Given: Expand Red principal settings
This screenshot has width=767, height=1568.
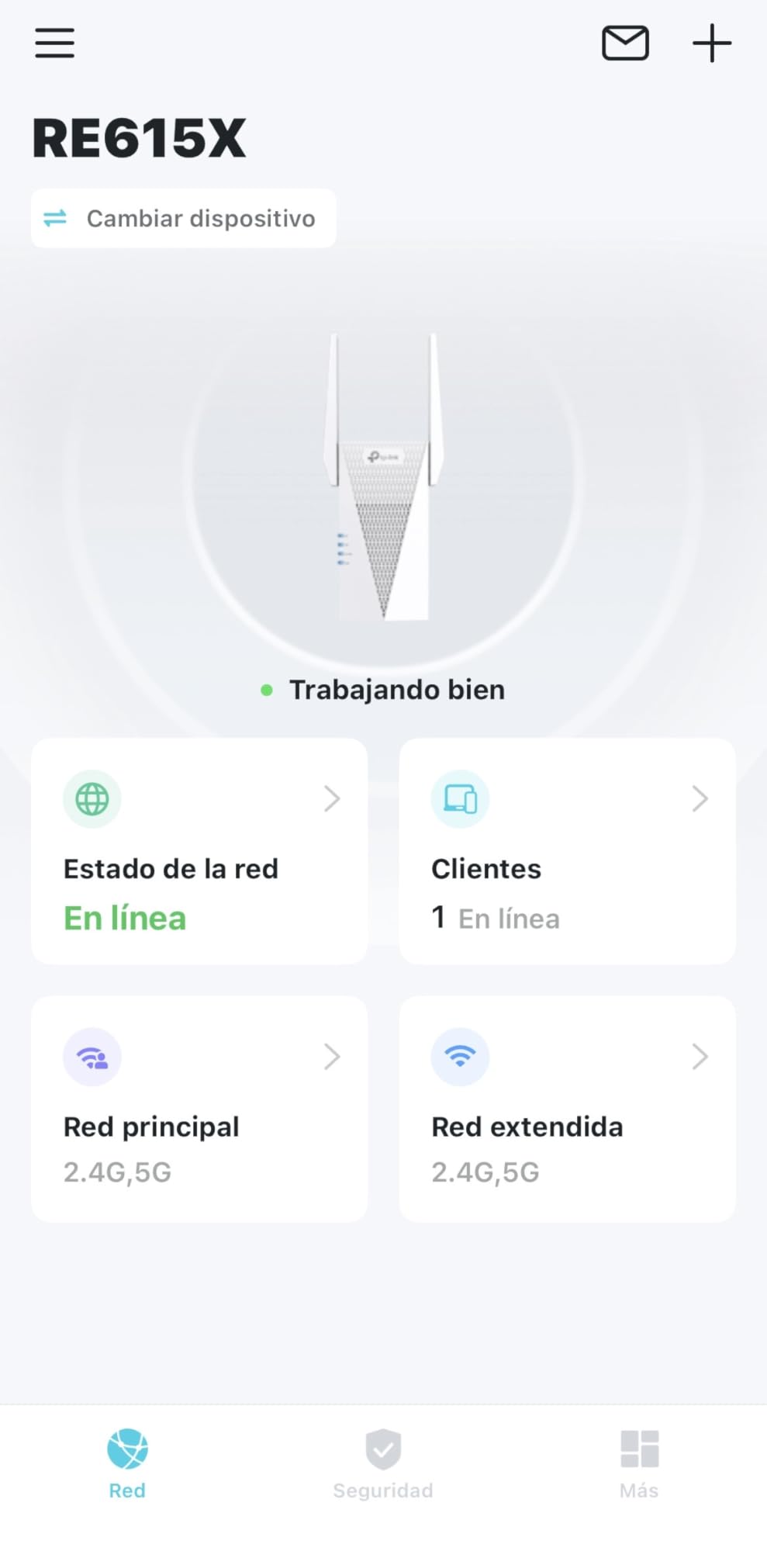Looking at the screenshot, I should [333, 1056].
